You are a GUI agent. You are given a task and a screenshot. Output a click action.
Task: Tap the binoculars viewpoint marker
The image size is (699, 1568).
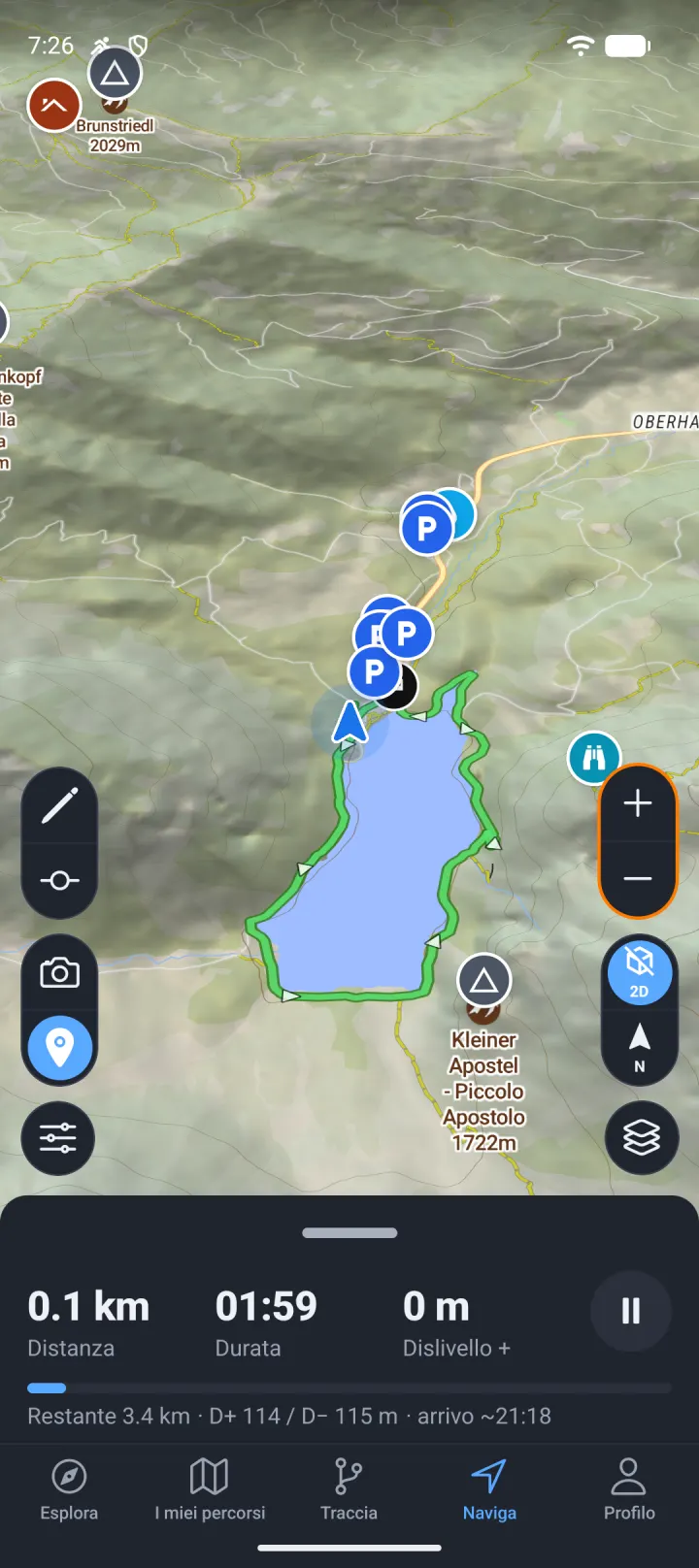click(594, 758)
